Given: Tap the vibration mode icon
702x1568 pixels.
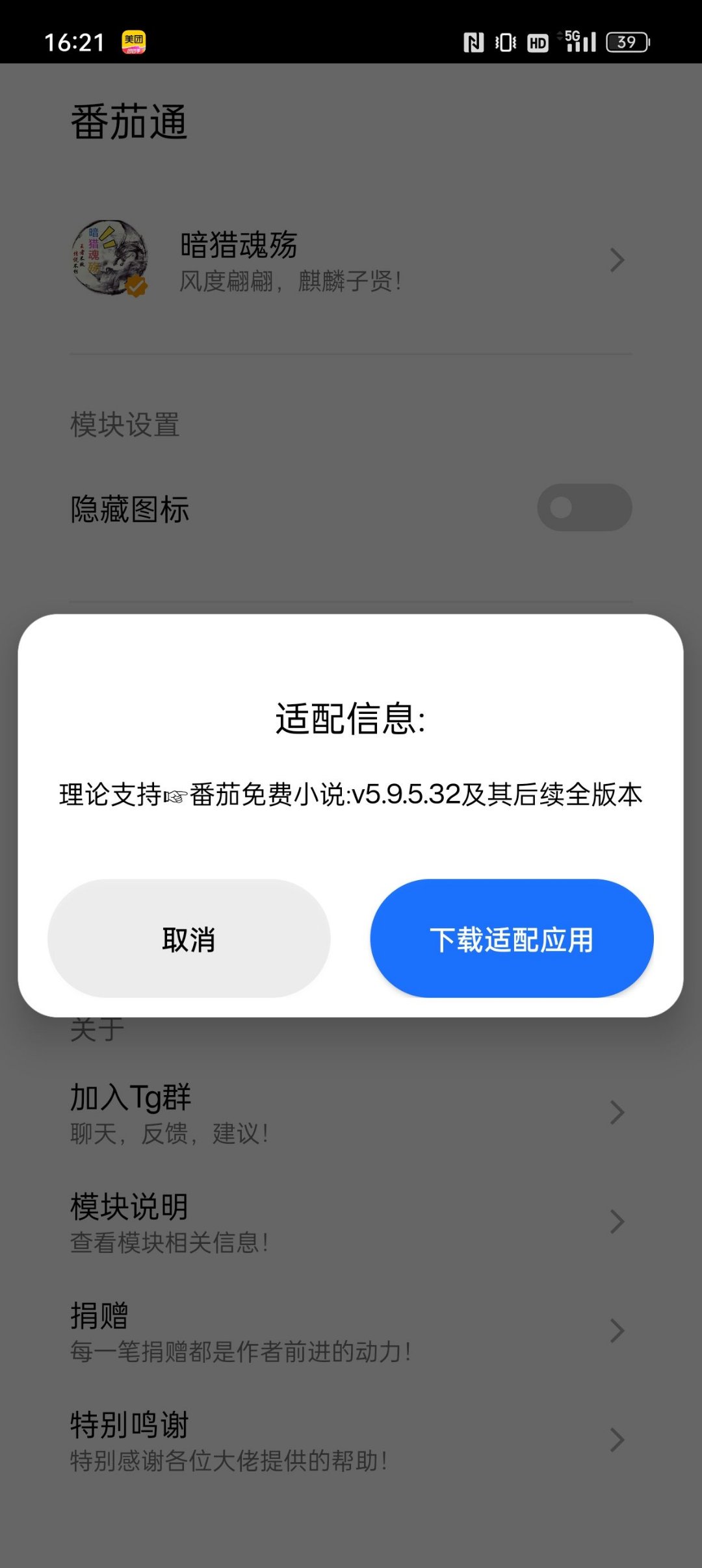Looking at the screenshot, I should click(x=506, y=42).
